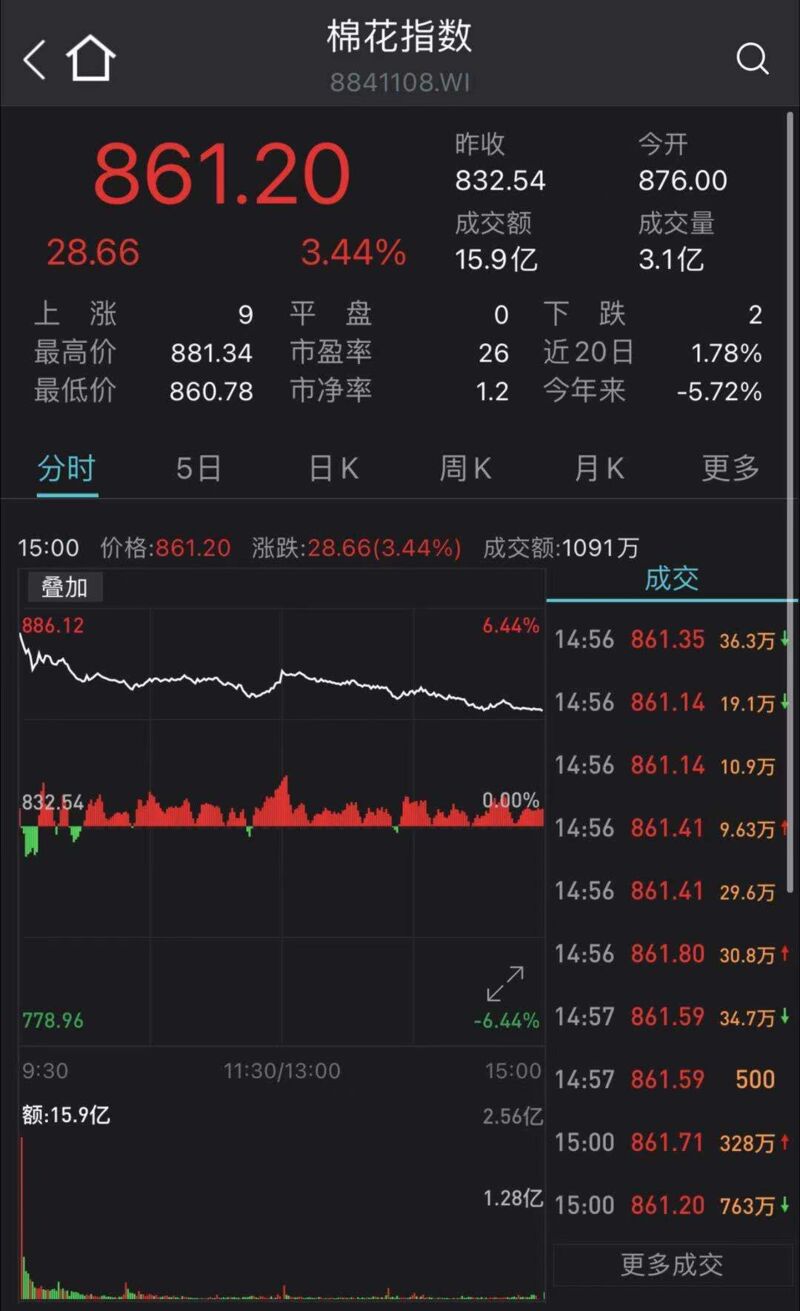Screen dimensions: 800x1311
Task: Open 更多成交 to view more trades
Action: click(x=671, y=1265)
